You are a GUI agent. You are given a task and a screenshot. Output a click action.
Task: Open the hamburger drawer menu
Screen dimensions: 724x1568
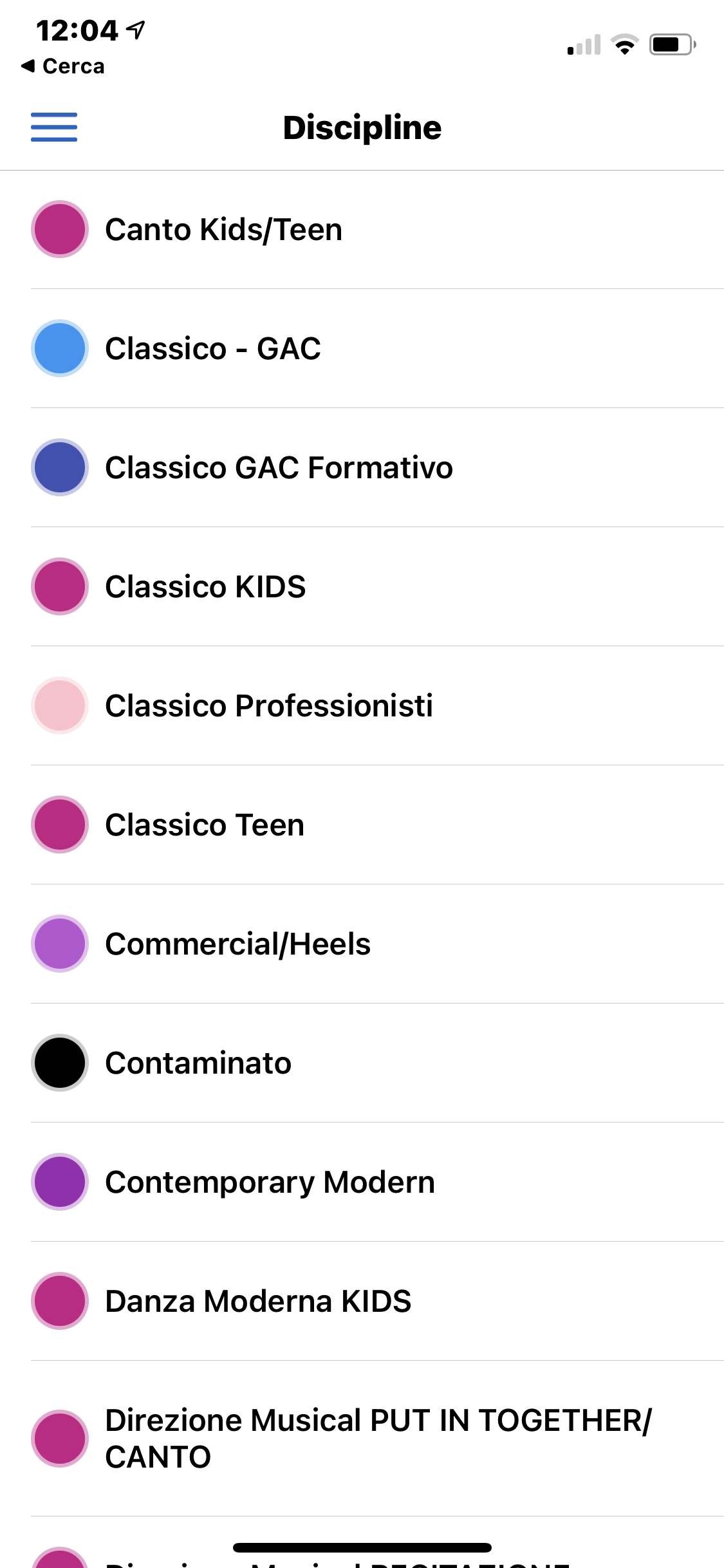point(54,127)
